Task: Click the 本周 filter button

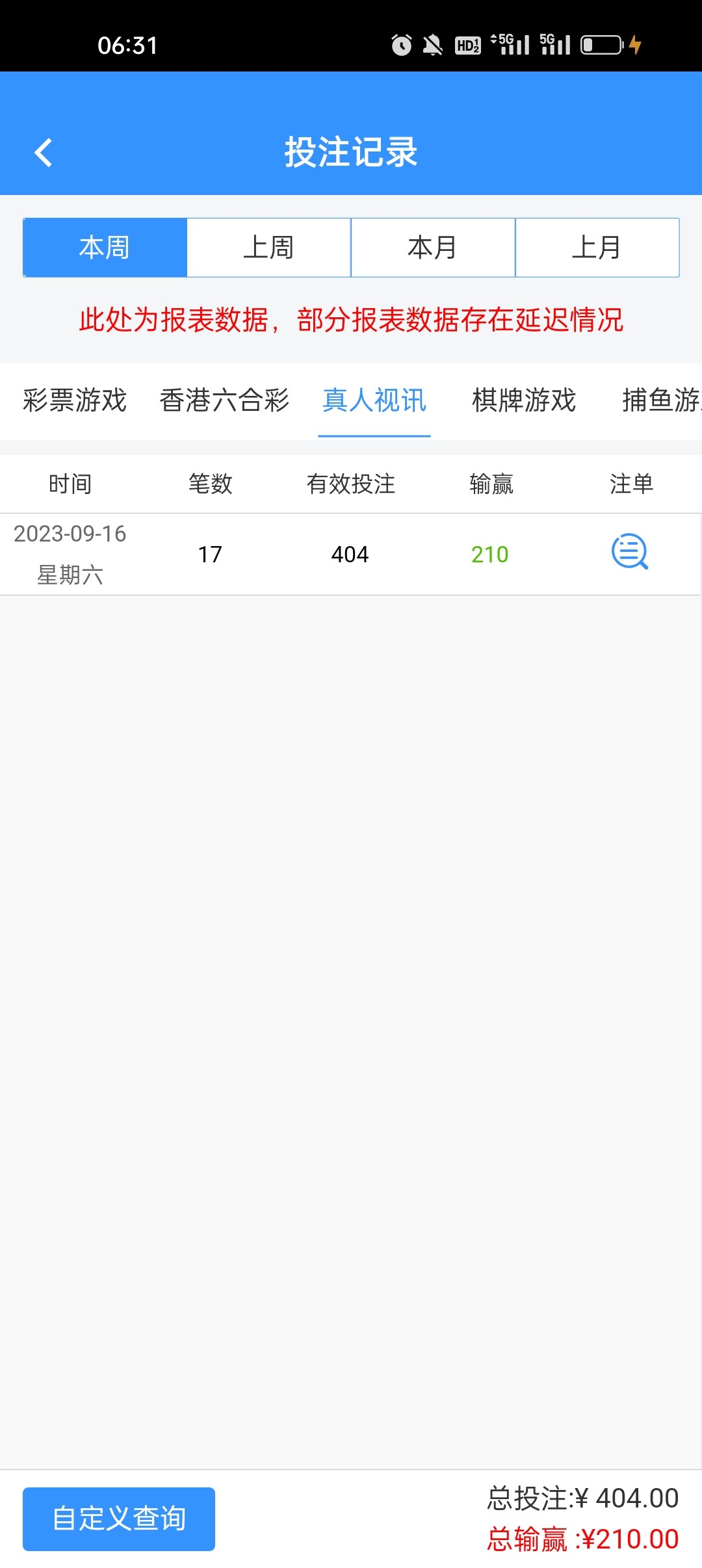Action: (x=105, y=246)
